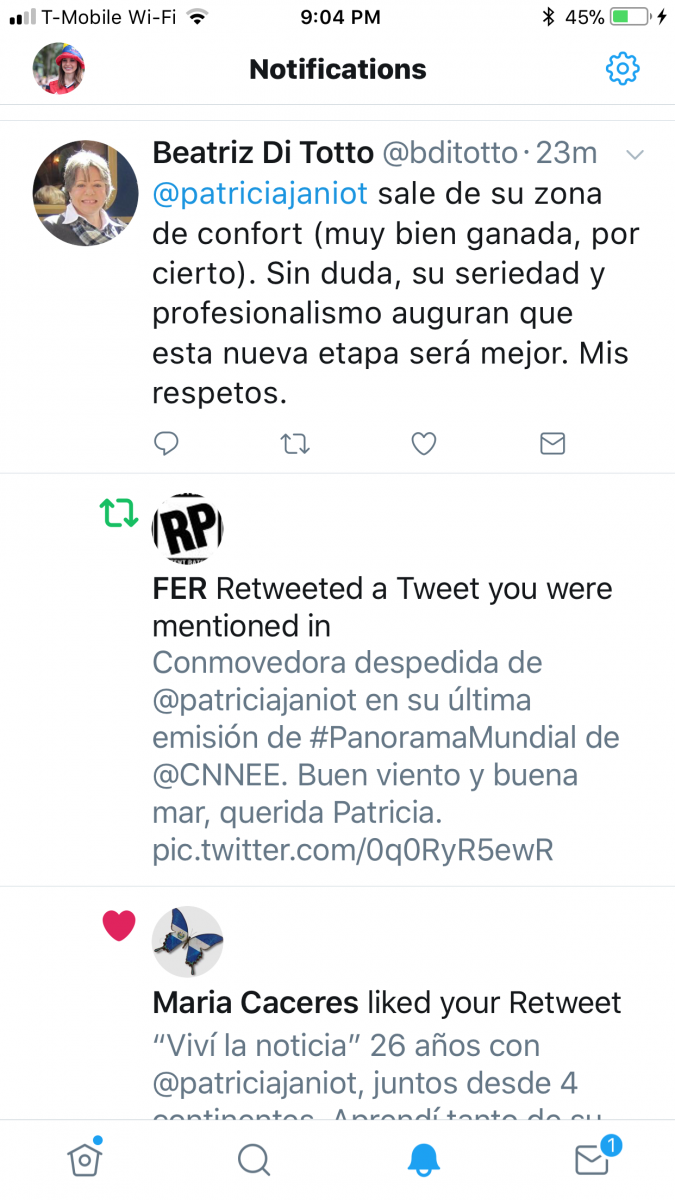Open notification settings gear
The width and height of the screenshot is (675, 1200).
point(622,68)
